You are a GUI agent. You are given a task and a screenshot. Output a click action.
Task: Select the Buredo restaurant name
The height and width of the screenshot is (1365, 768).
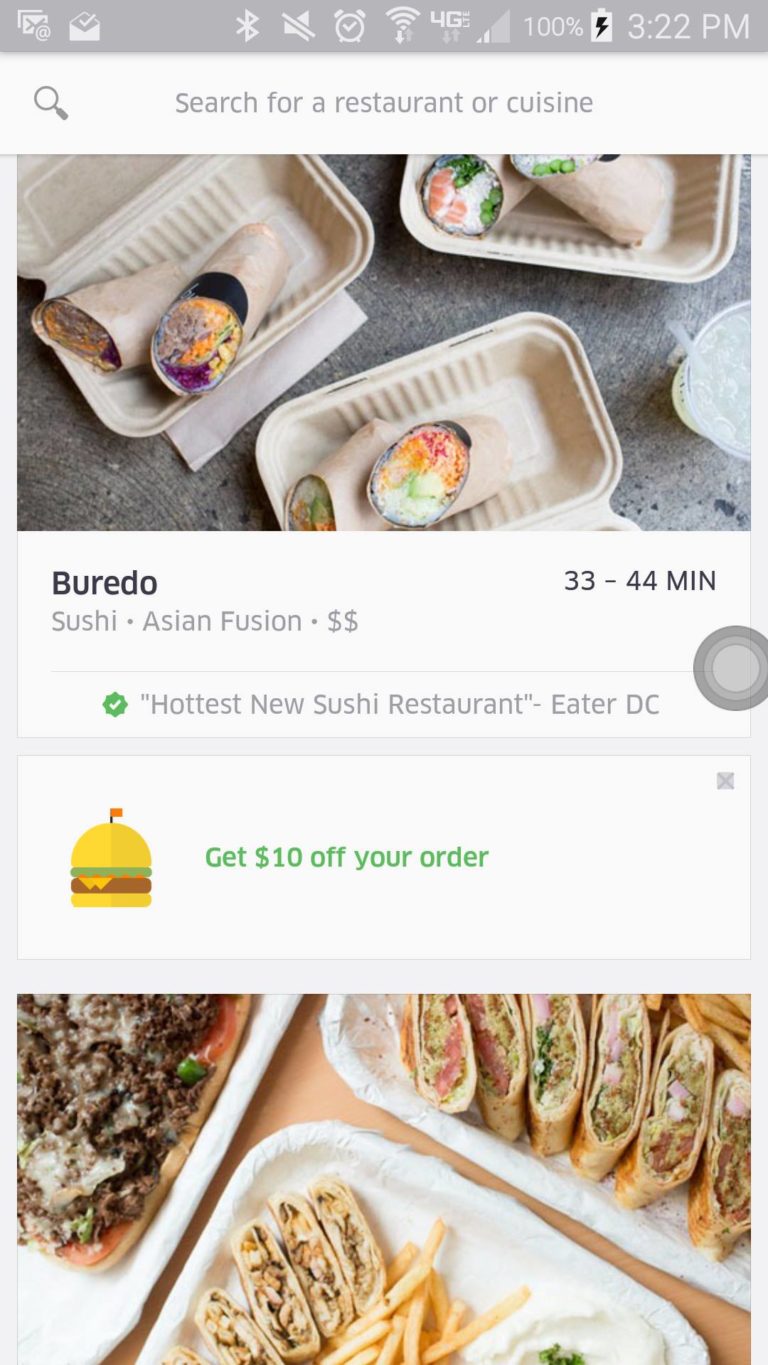104,582
